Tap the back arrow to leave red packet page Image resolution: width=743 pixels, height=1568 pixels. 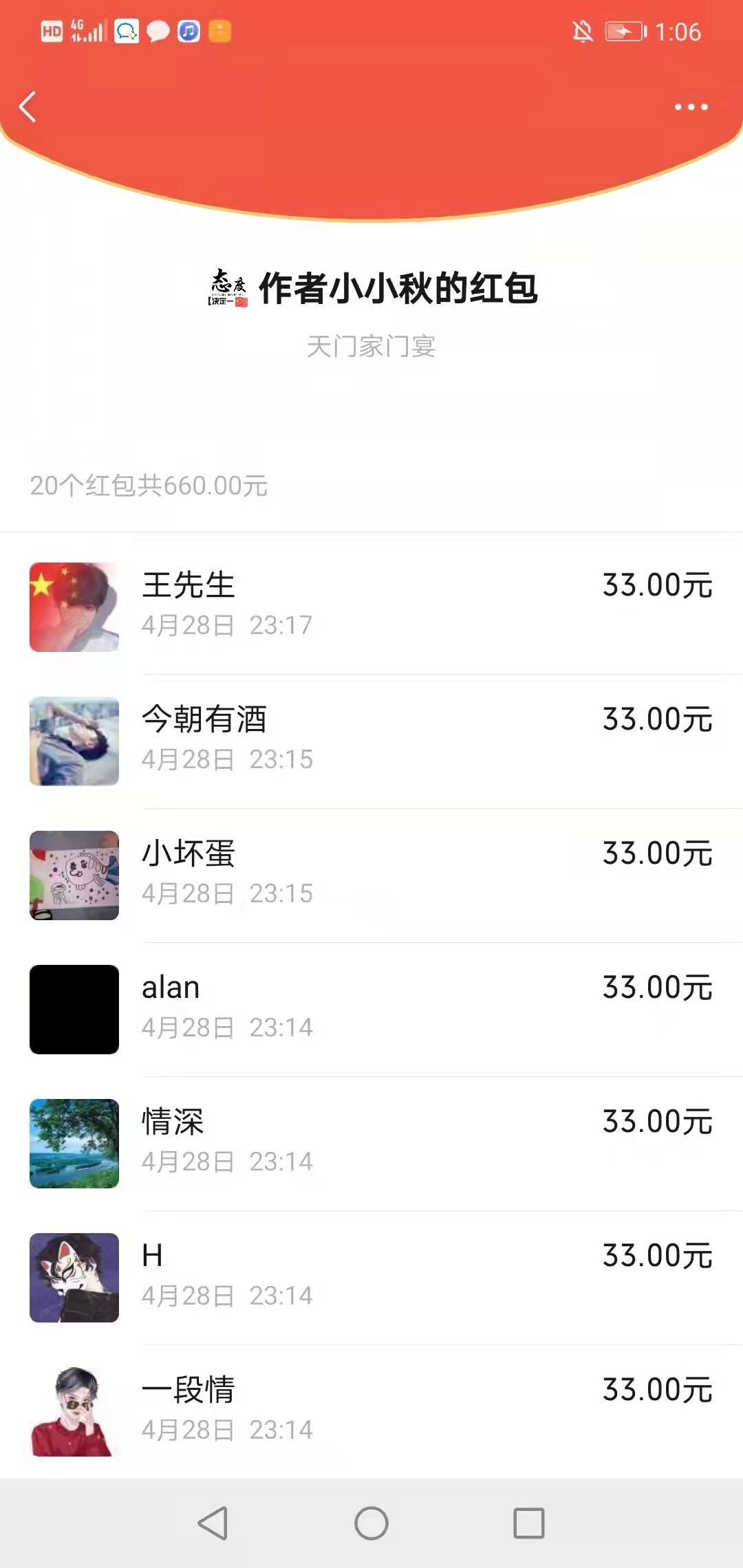(28, 107)
